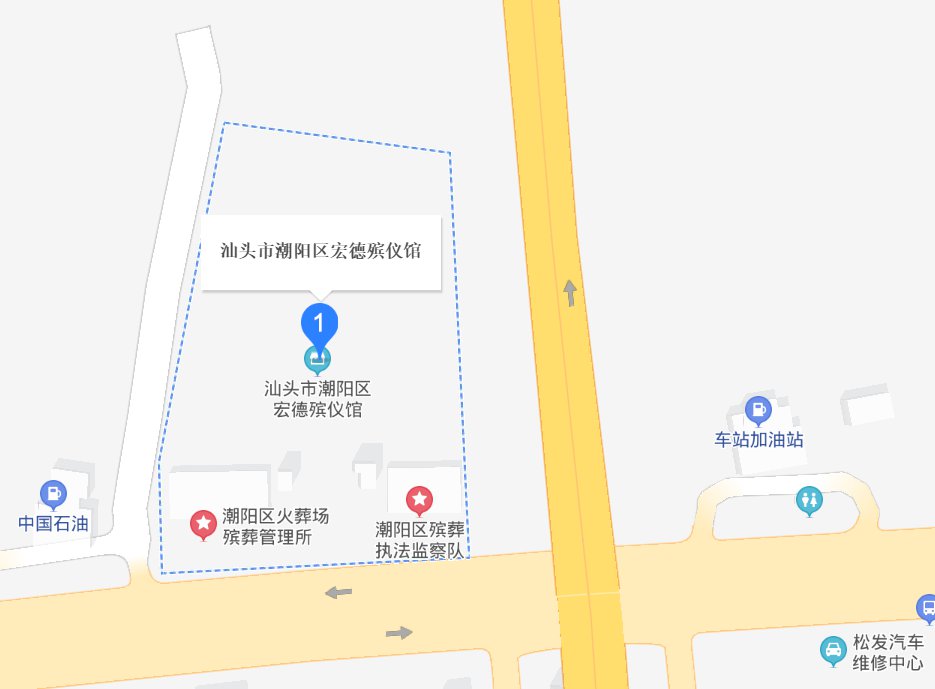Tap the blue marker numbered 1

pyautogui.click(x=319, y=323)
